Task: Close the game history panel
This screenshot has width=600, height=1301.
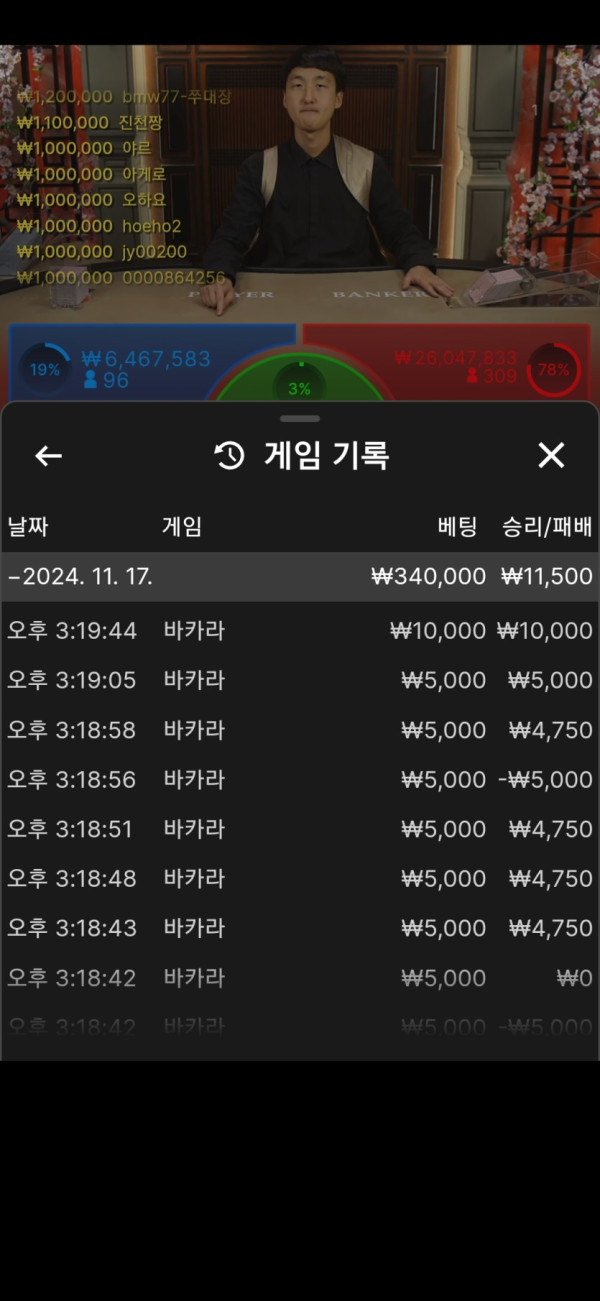Action: click(551, 456)
